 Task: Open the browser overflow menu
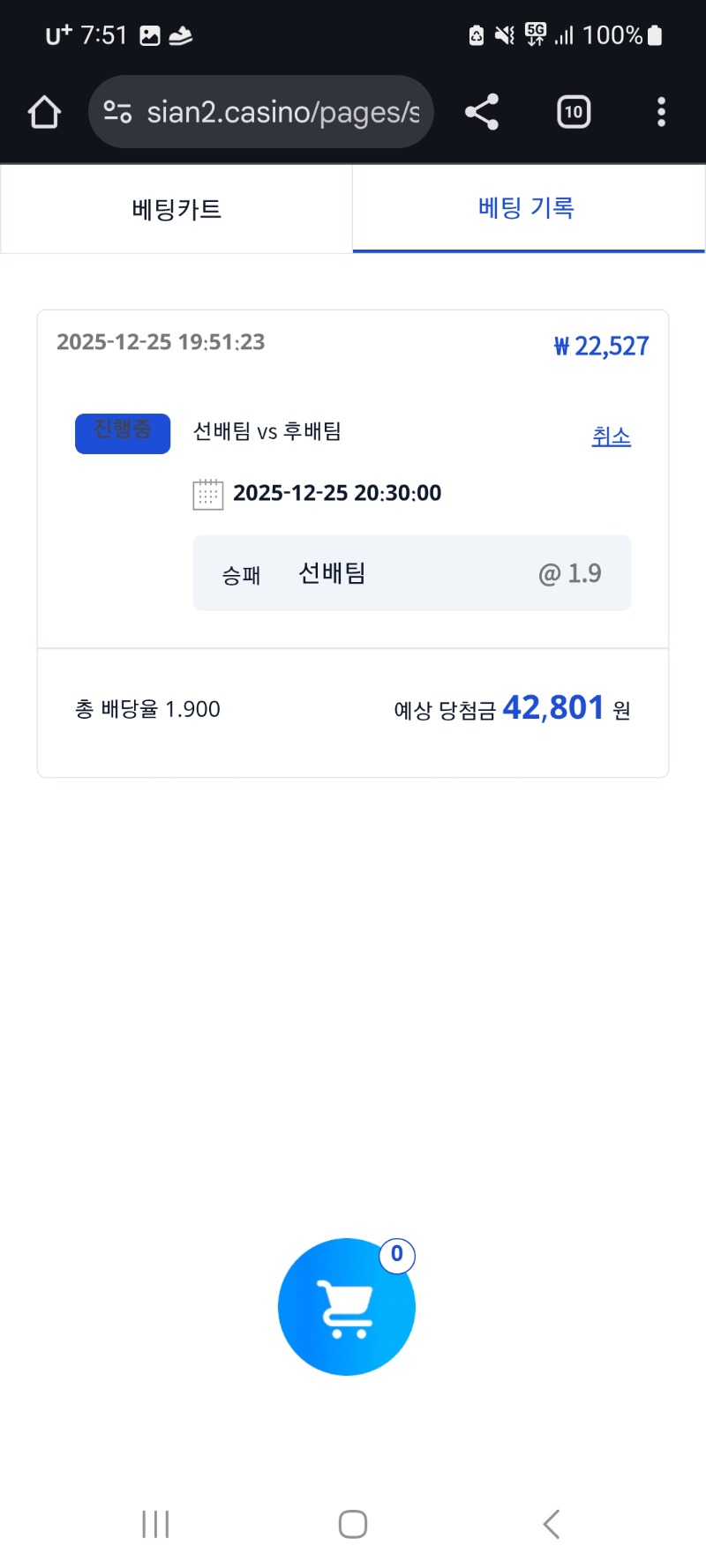coord(661,112)
